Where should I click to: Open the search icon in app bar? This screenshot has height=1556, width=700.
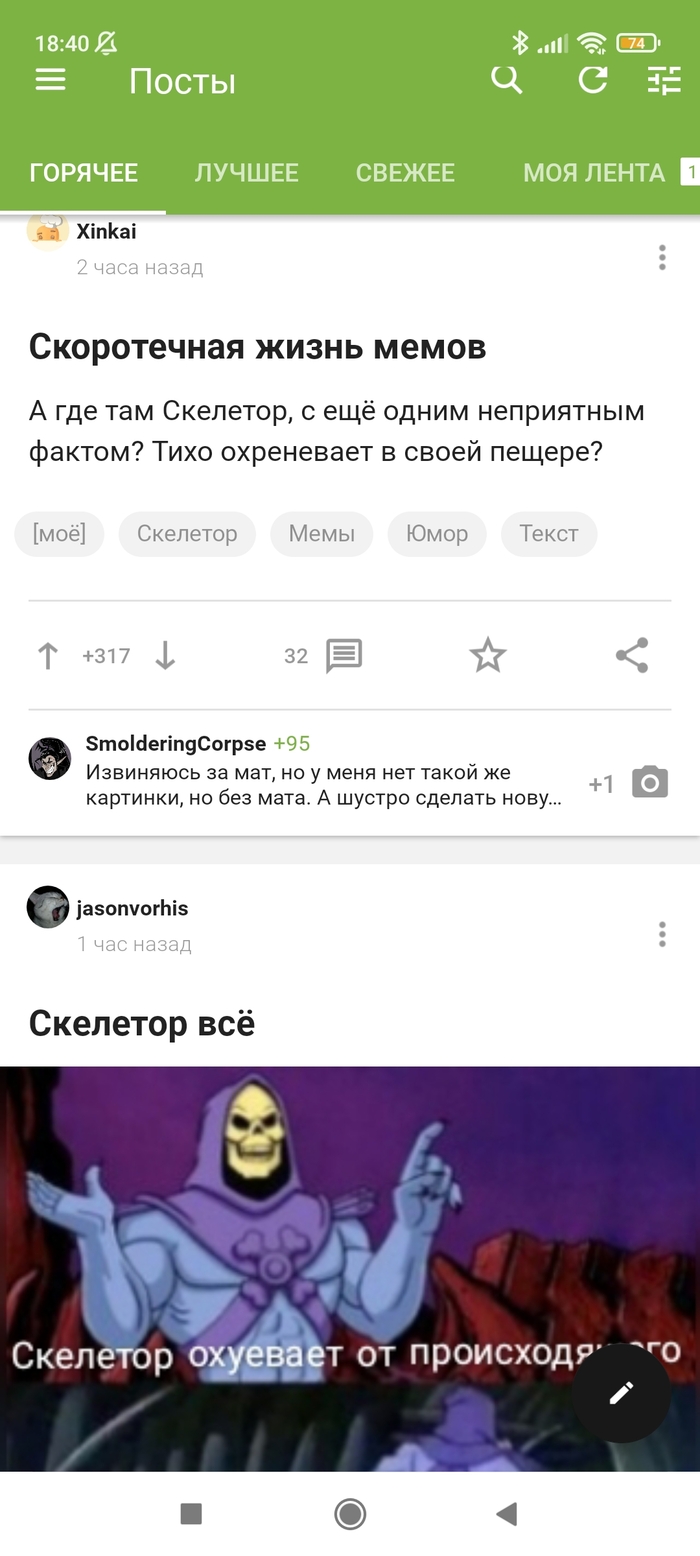[507, 79]
